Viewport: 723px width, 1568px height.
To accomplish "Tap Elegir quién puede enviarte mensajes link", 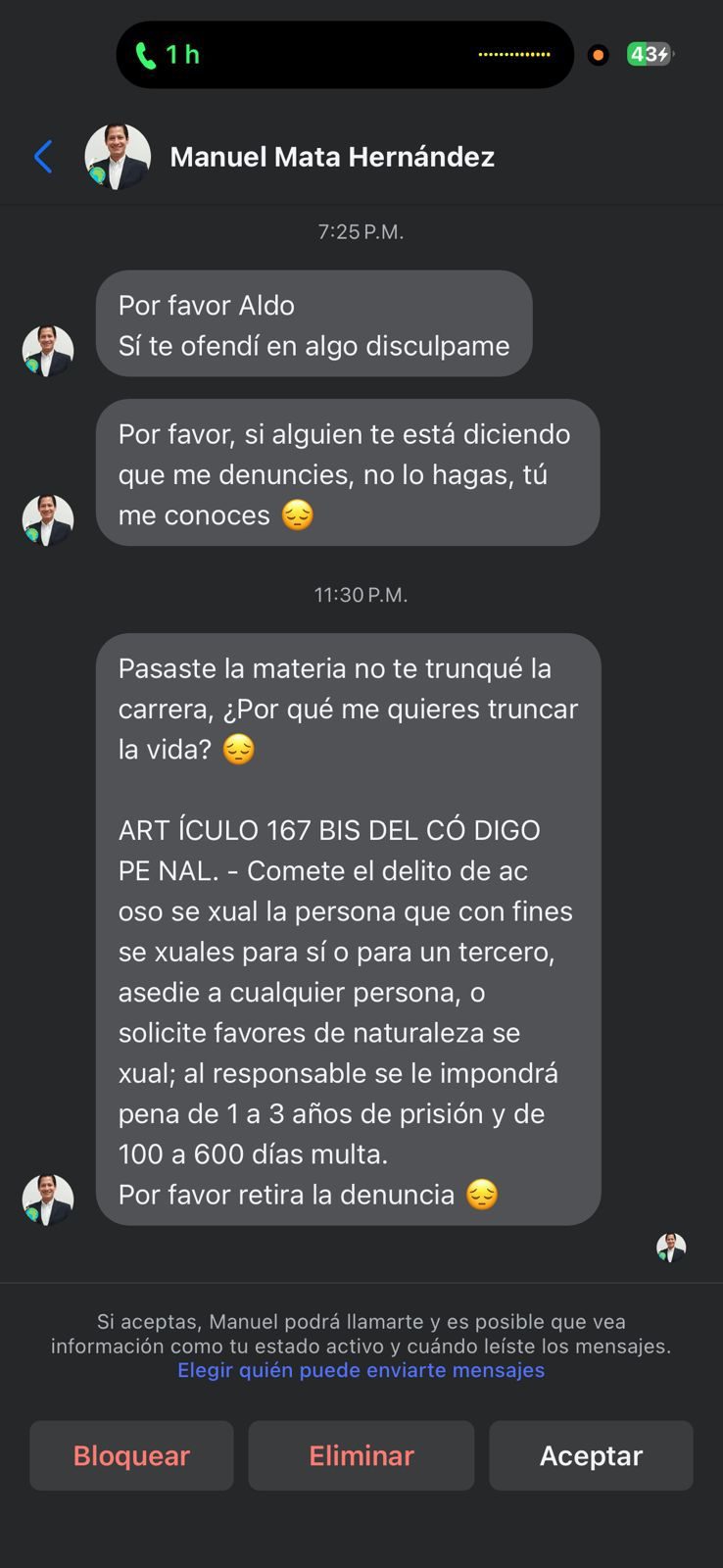I will pyautogui.click(x=361, y=1370).
